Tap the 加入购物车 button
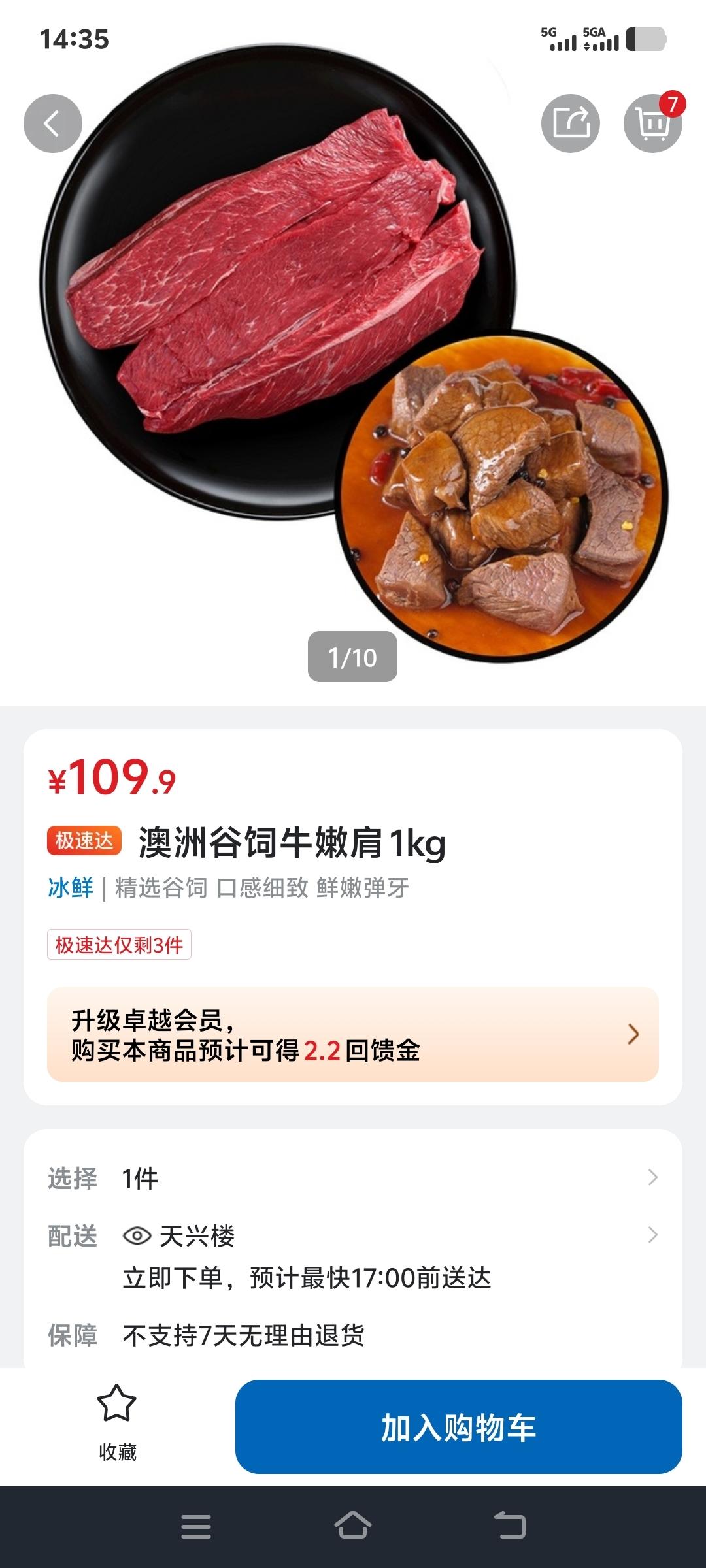Screen dimensions: 706x1568 (x=458, y=1427)
